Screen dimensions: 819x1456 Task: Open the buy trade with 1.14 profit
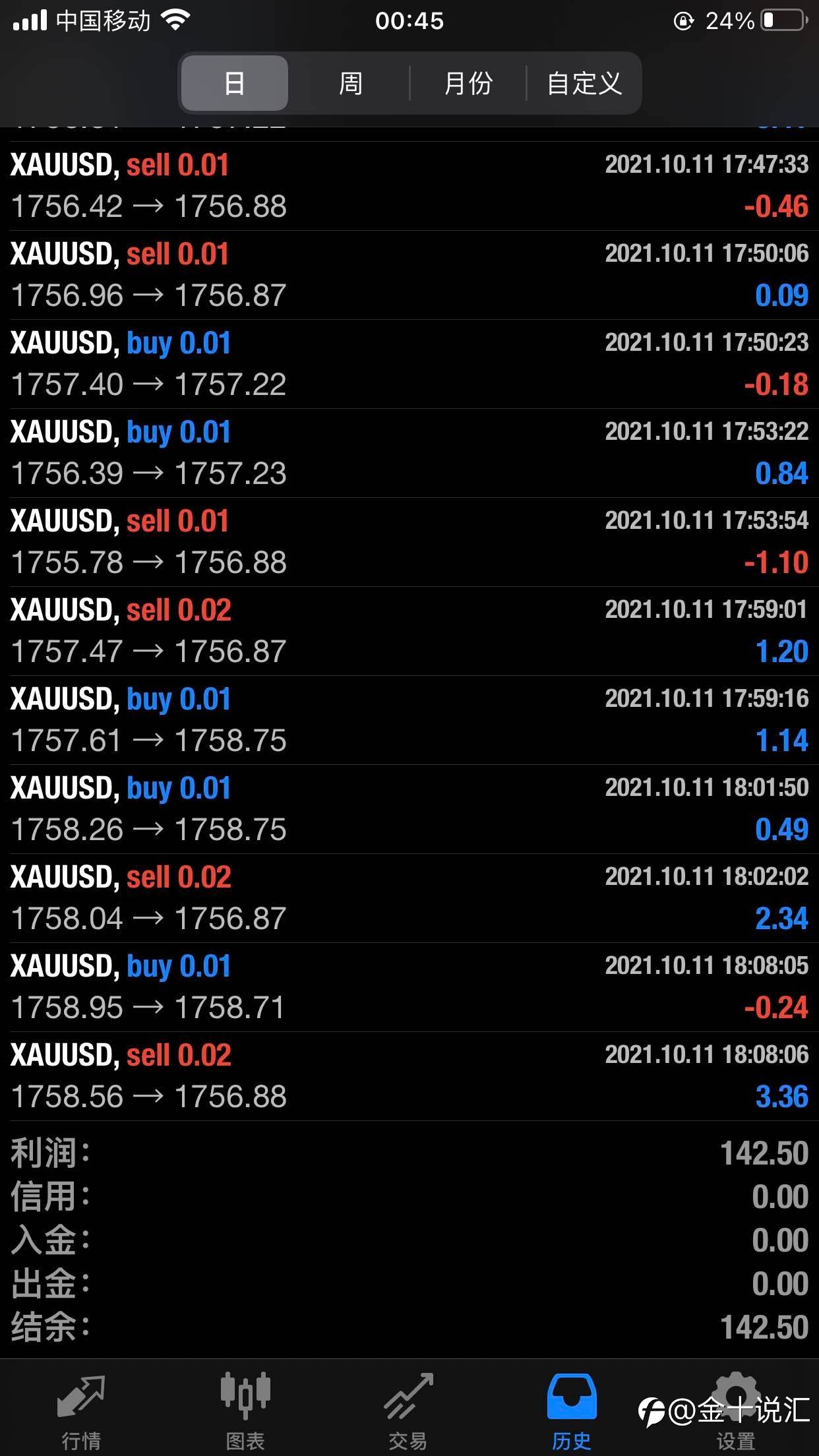tap(409, 720)
